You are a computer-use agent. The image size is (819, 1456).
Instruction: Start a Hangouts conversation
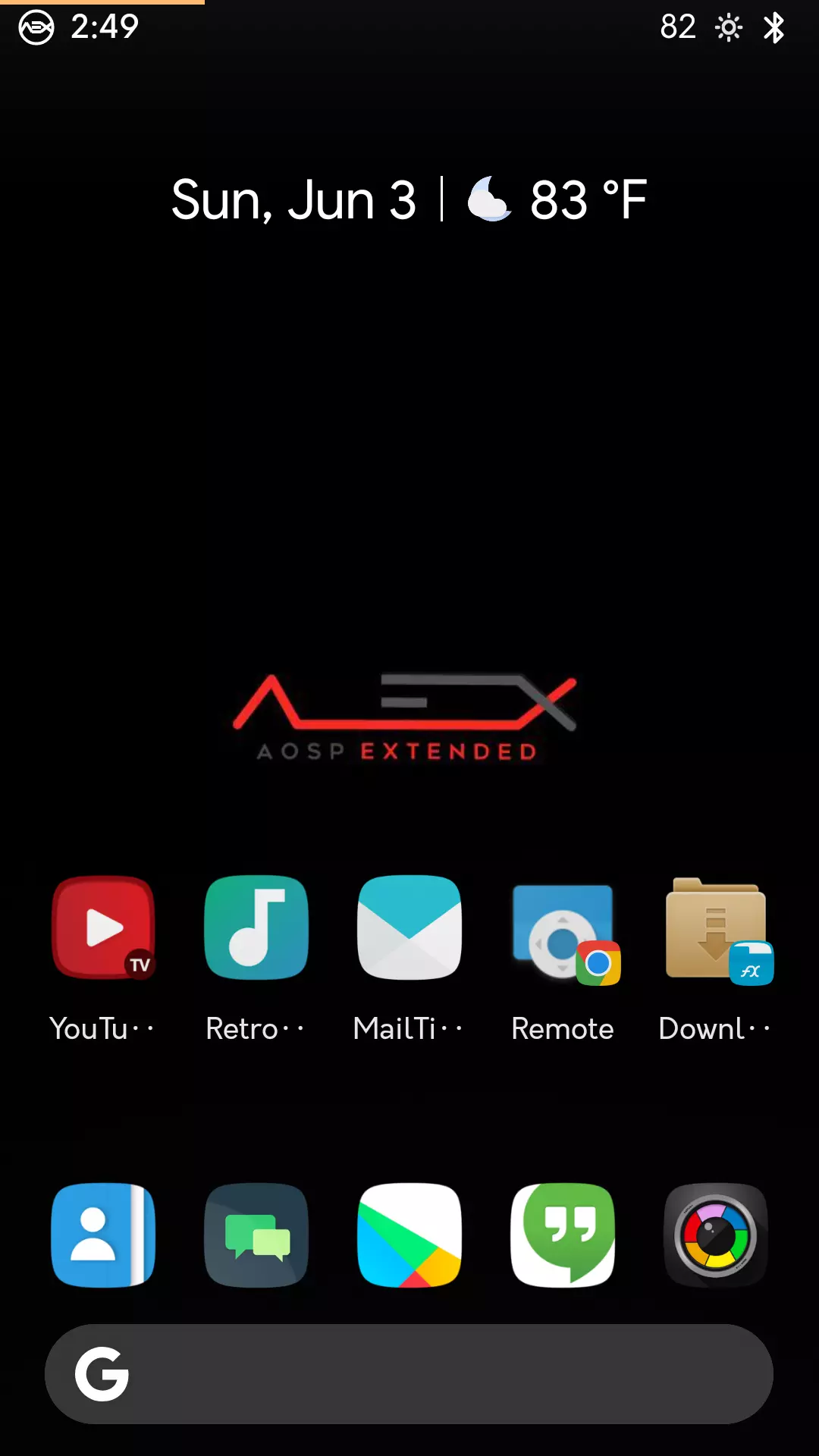563,1235
